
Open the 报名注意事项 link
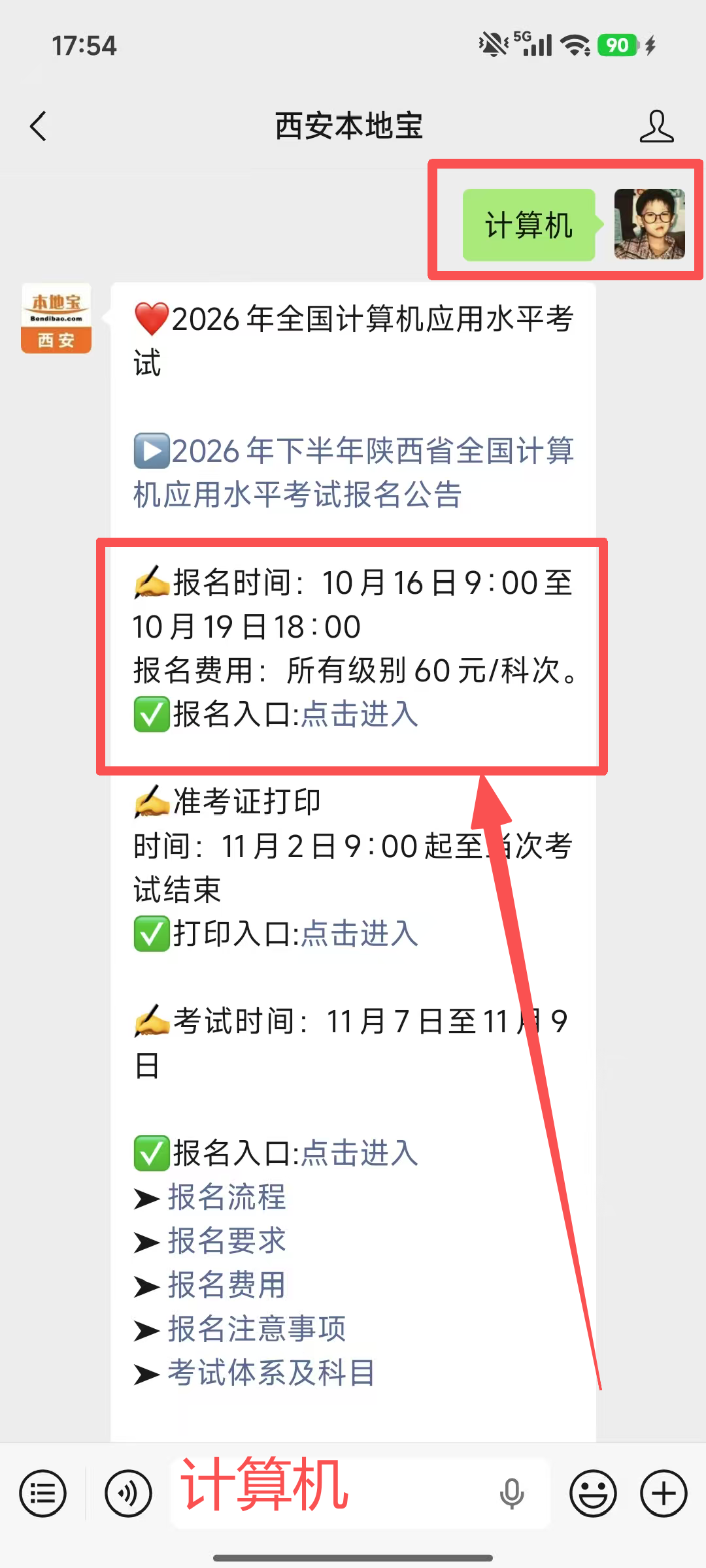point(257,1328)
